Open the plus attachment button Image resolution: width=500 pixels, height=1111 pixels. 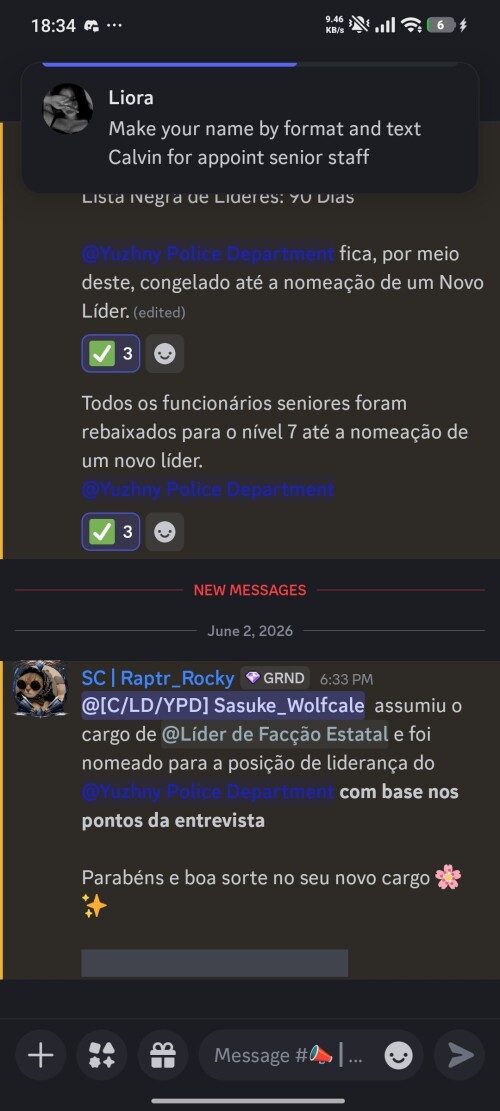tap(40, 1056)
